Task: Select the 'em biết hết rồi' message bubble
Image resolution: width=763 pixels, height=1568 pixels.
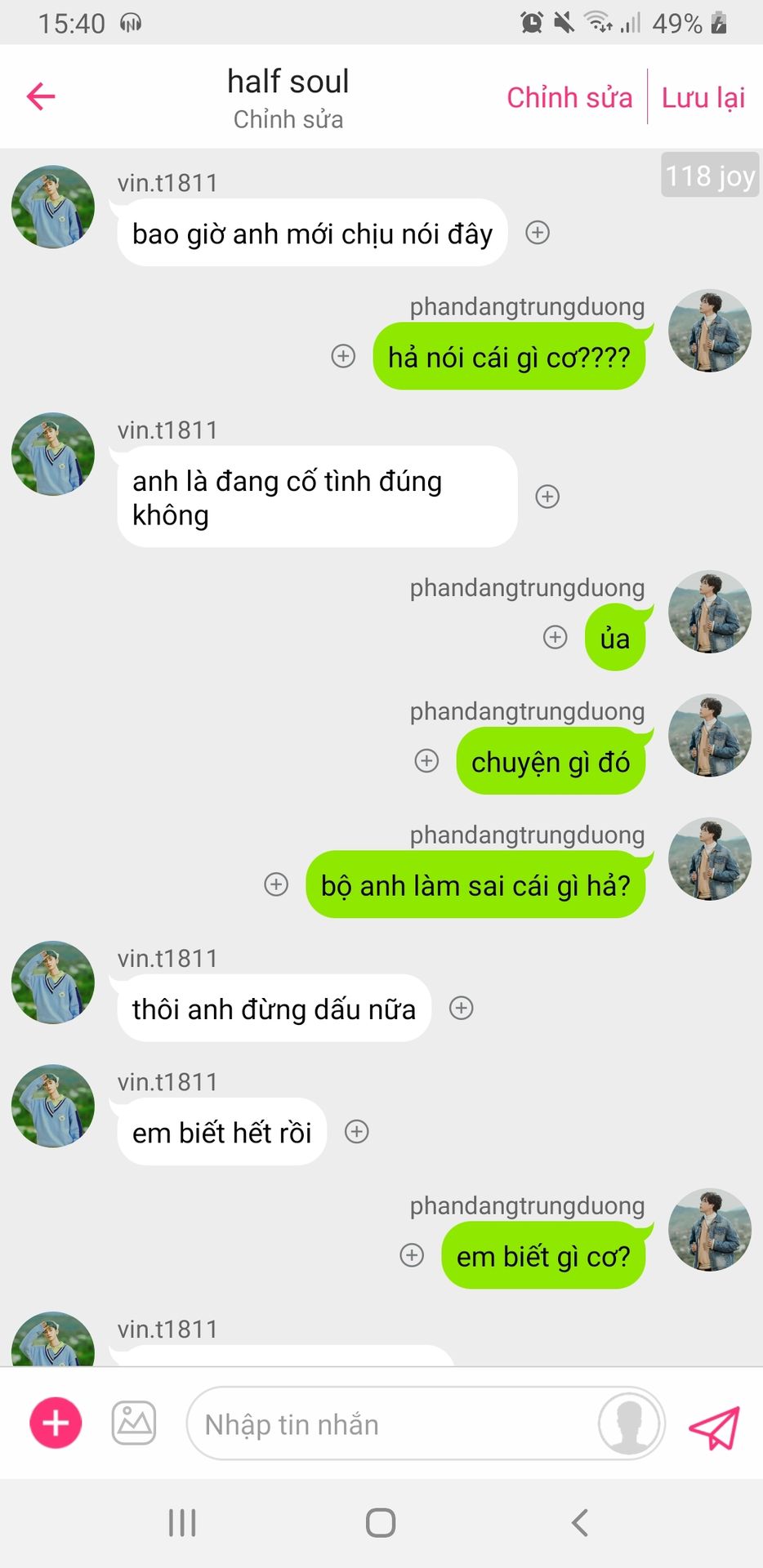Action: coord(222,1132)
